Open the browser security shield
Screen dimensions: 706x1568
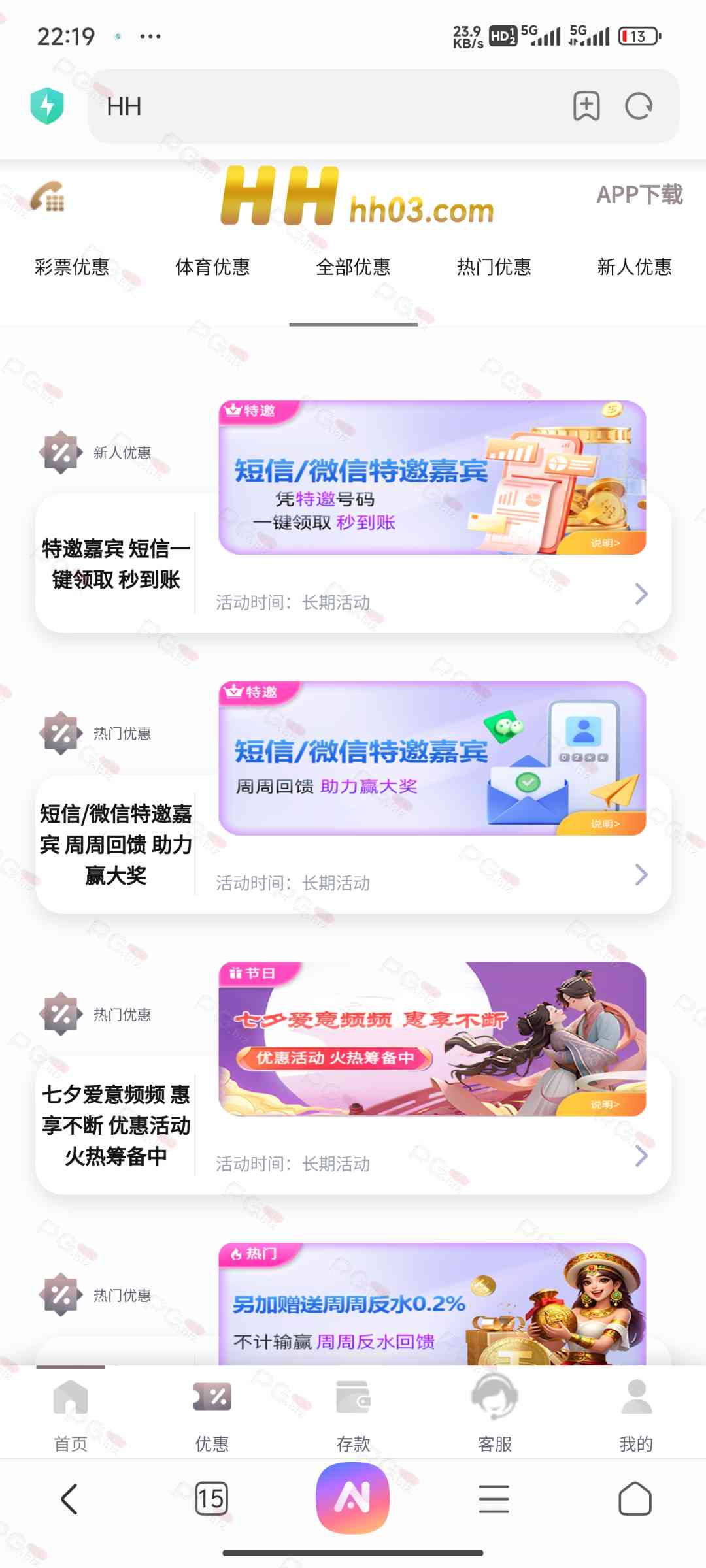coord(47,106)
